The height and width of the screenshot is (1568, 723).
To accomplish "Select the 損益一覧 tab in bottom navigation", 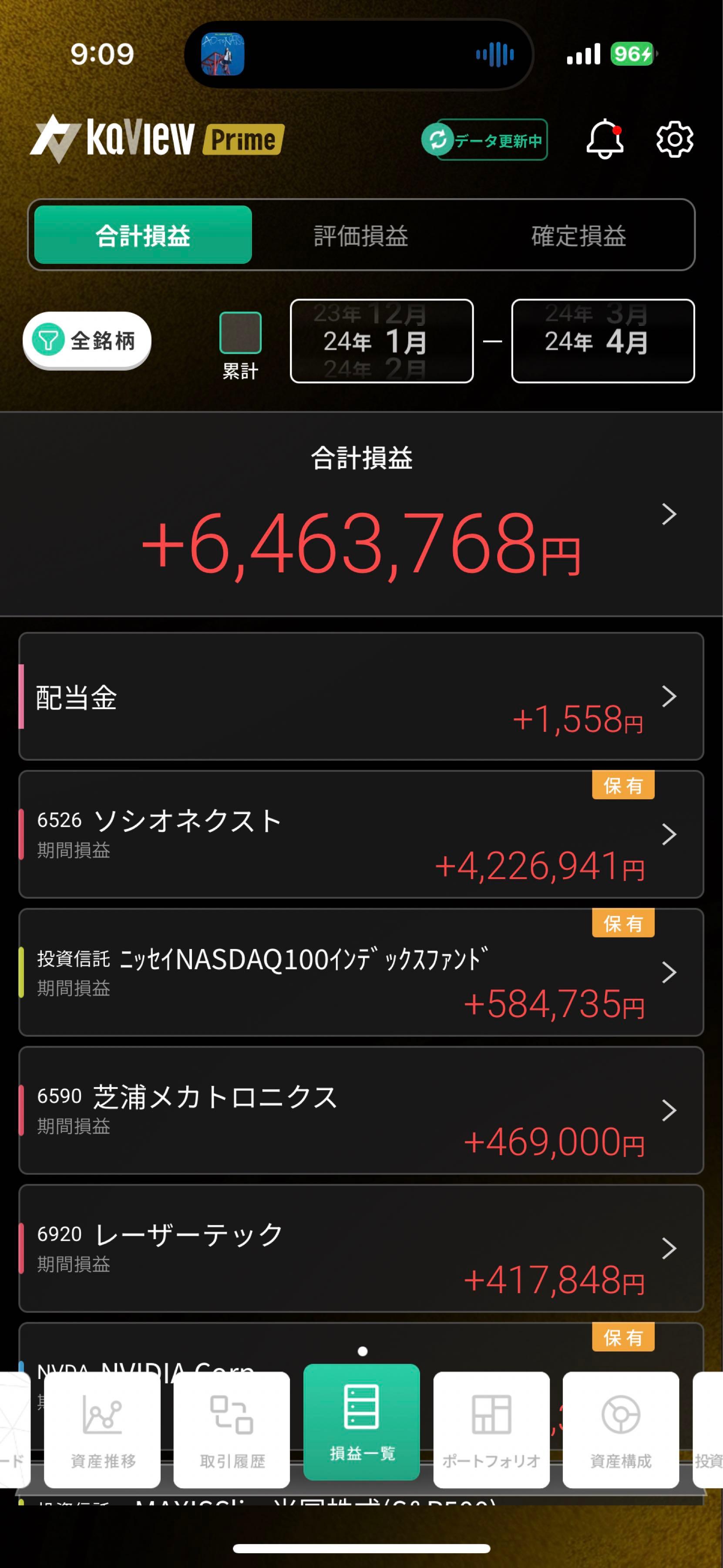I will tap(361, 1427).
